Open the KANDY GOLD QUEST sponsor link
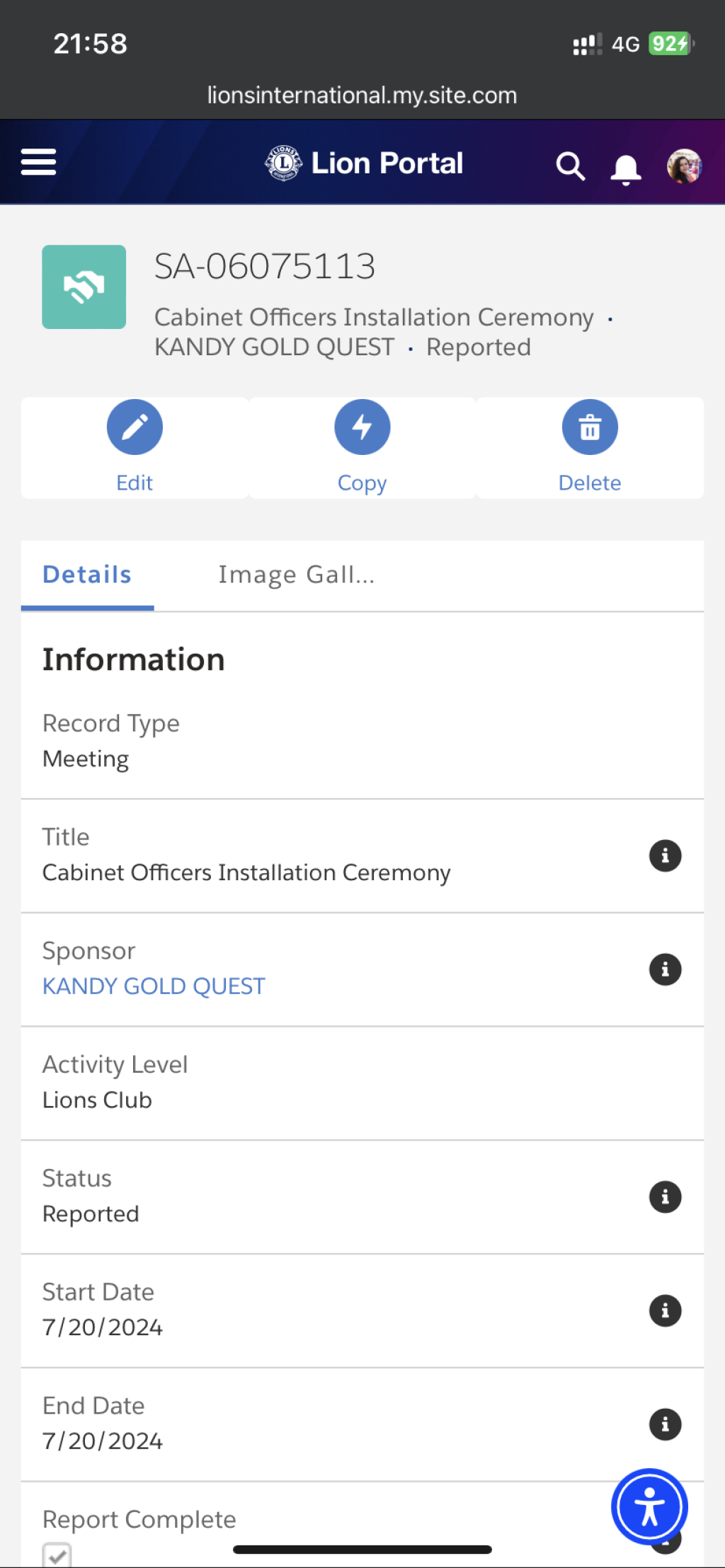This screenshot has width=725, height=1568. point(154,986)
